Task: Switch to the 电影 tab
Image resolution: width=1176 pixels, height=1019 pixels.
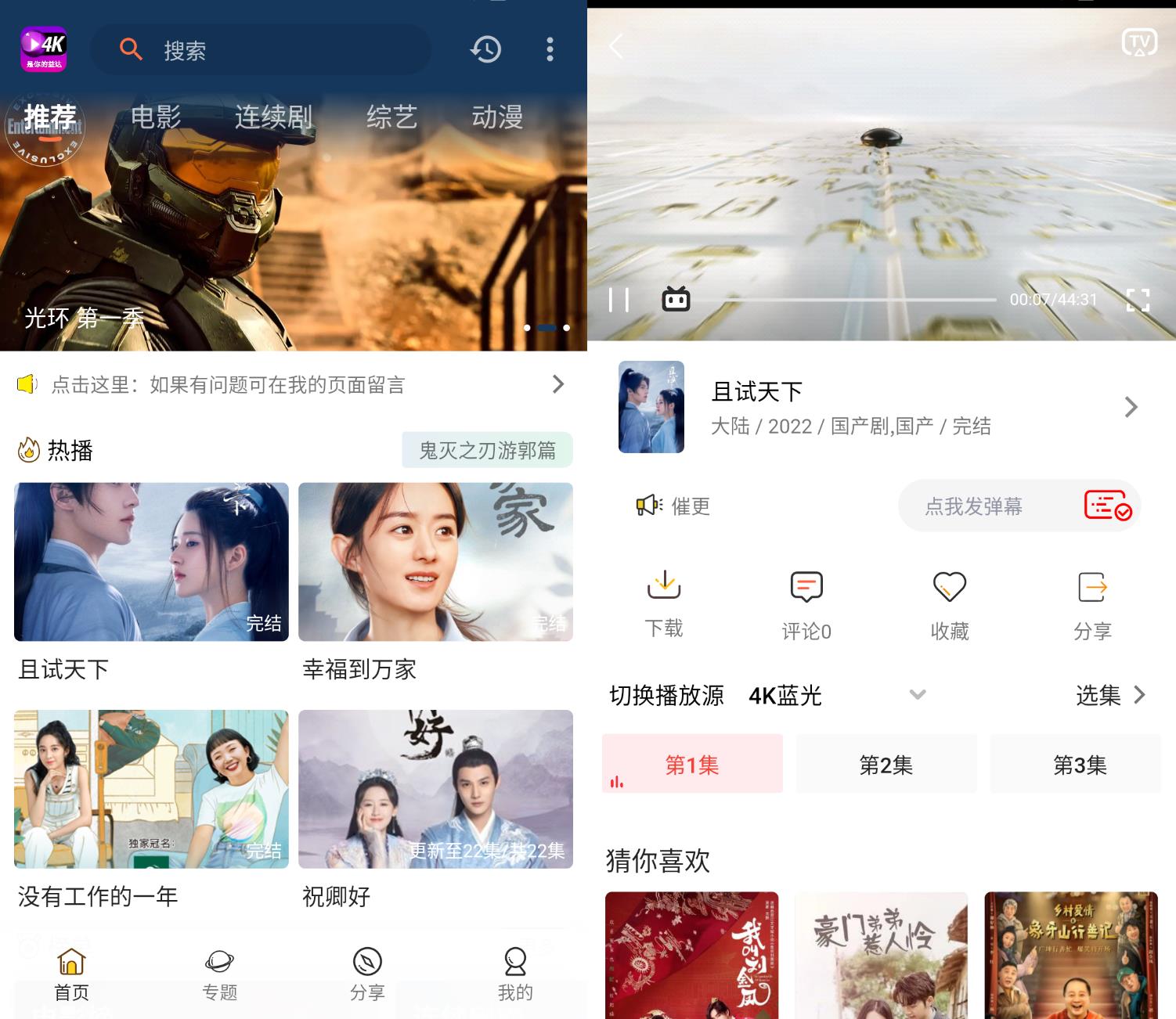Action: click(x=155, y=117)
